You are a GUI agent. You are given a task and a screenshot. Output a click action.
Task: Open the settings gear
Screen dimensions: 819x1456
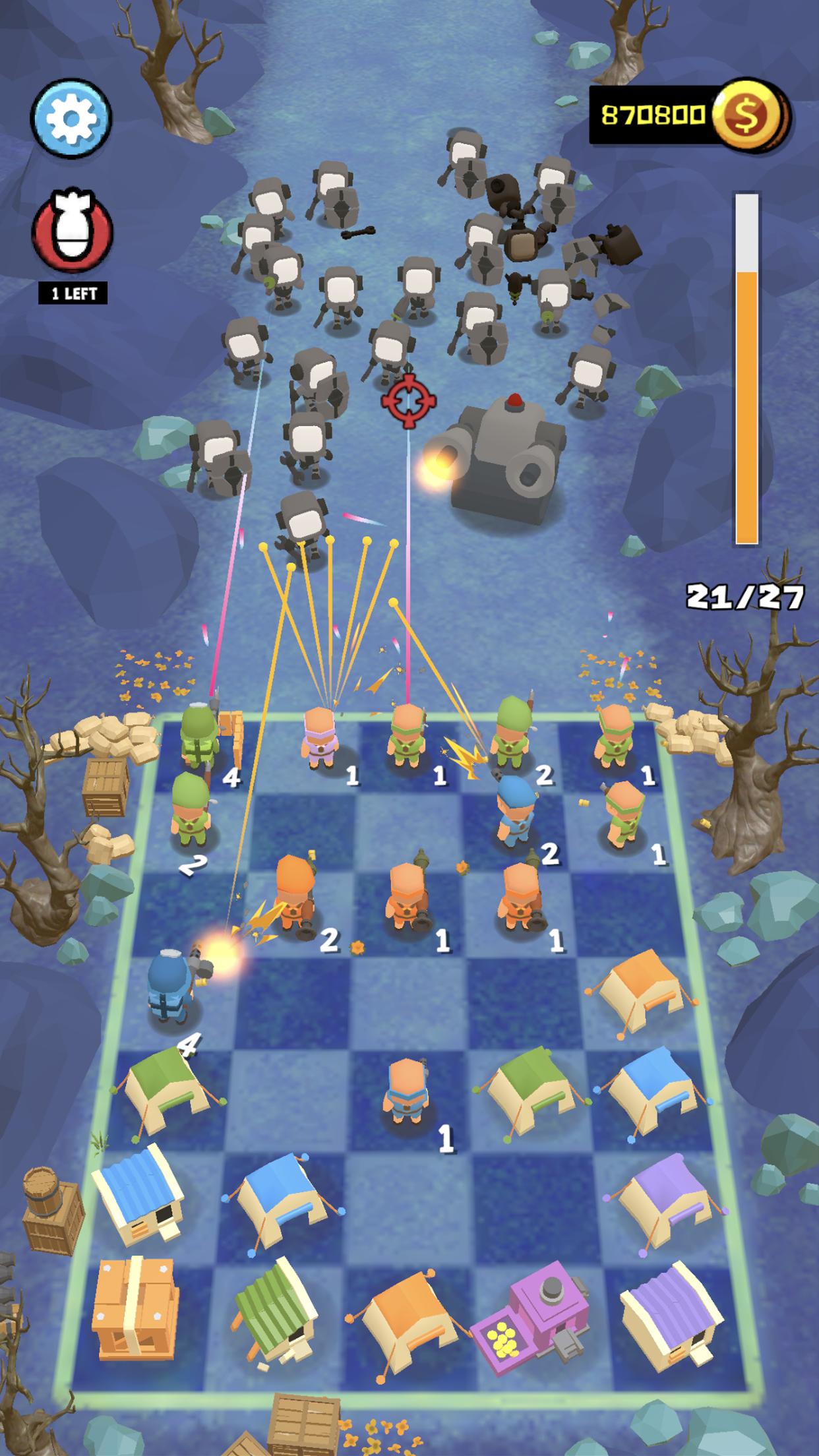[x=71, y=119]
